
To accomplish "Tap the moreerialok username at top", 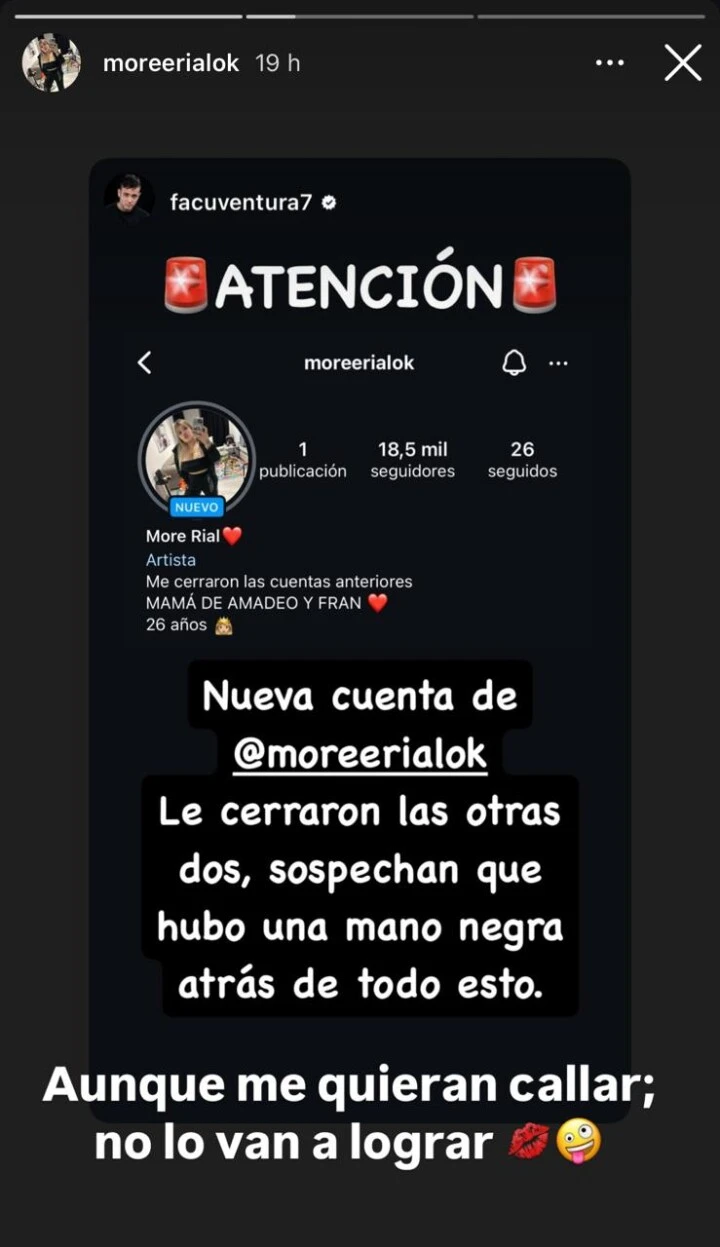I will point(171,63).
